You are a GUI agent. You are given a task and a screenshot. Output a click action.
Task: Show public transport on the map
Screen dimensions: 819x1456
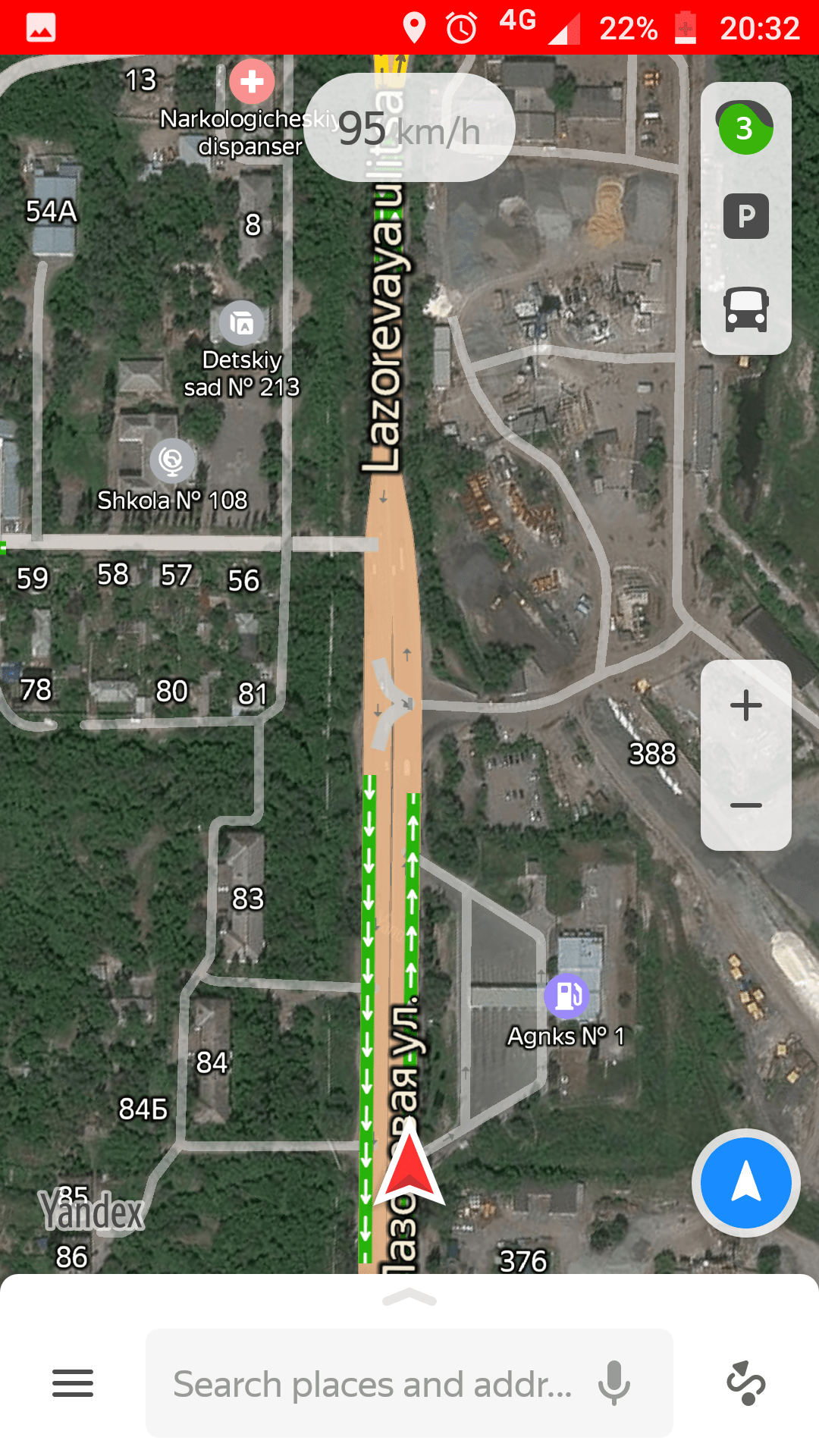[746, 309]
